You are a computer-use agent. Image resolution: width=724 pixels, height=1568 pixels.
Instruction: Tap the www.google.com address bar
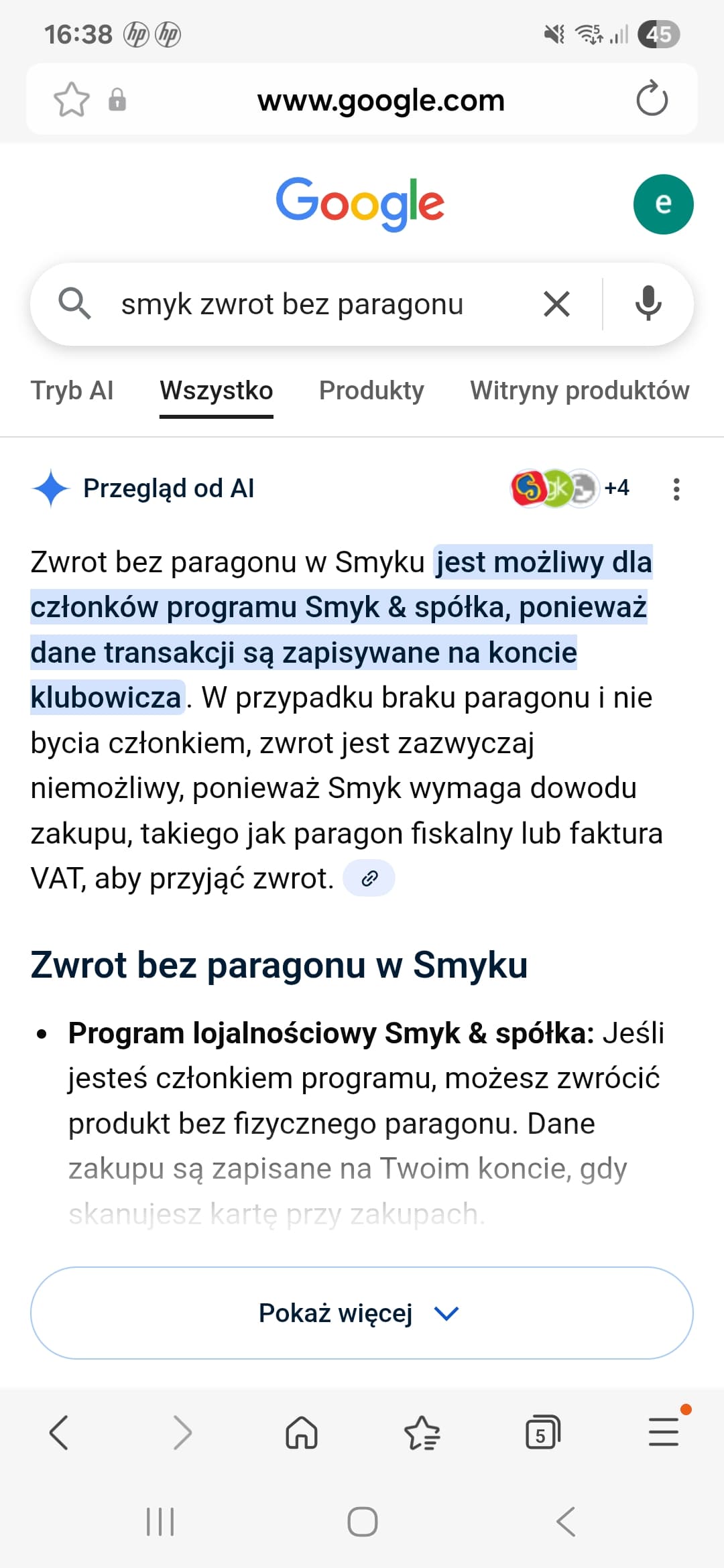(380, 101)
